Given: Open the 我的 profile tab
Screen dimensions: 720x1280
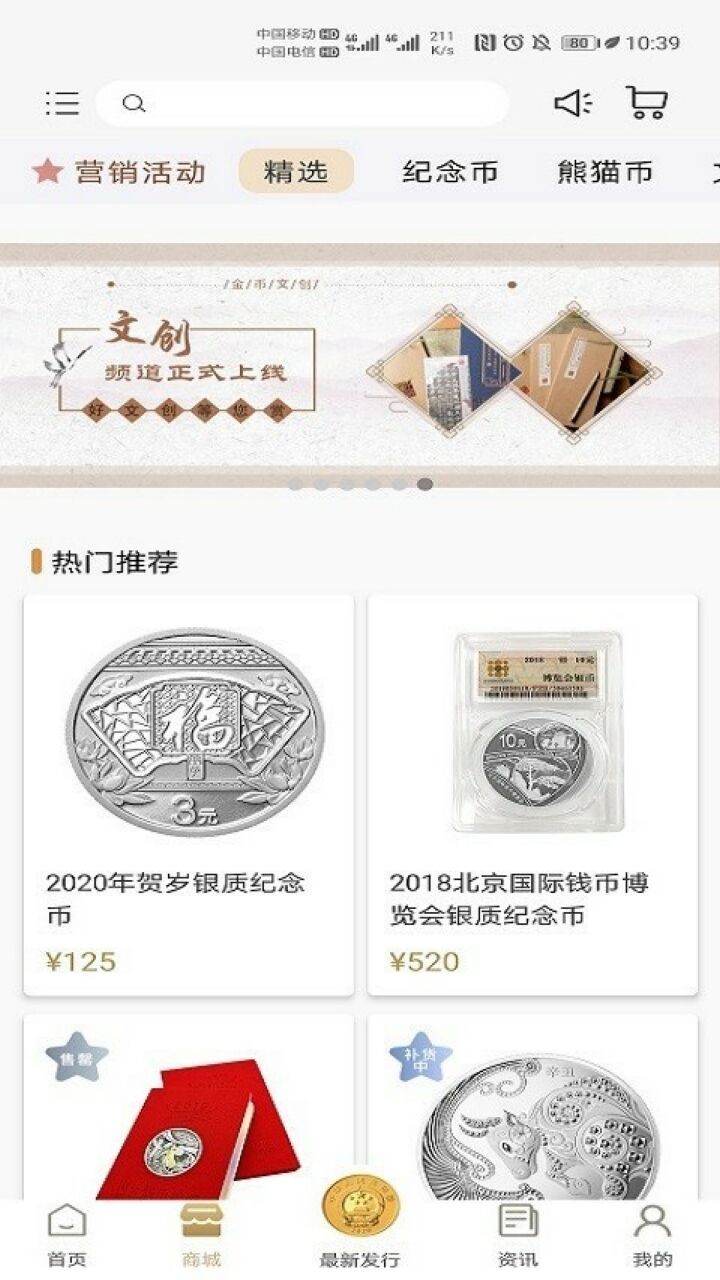Looking at the screenshot, I should pyautogui.click(x=652, y=1236).
